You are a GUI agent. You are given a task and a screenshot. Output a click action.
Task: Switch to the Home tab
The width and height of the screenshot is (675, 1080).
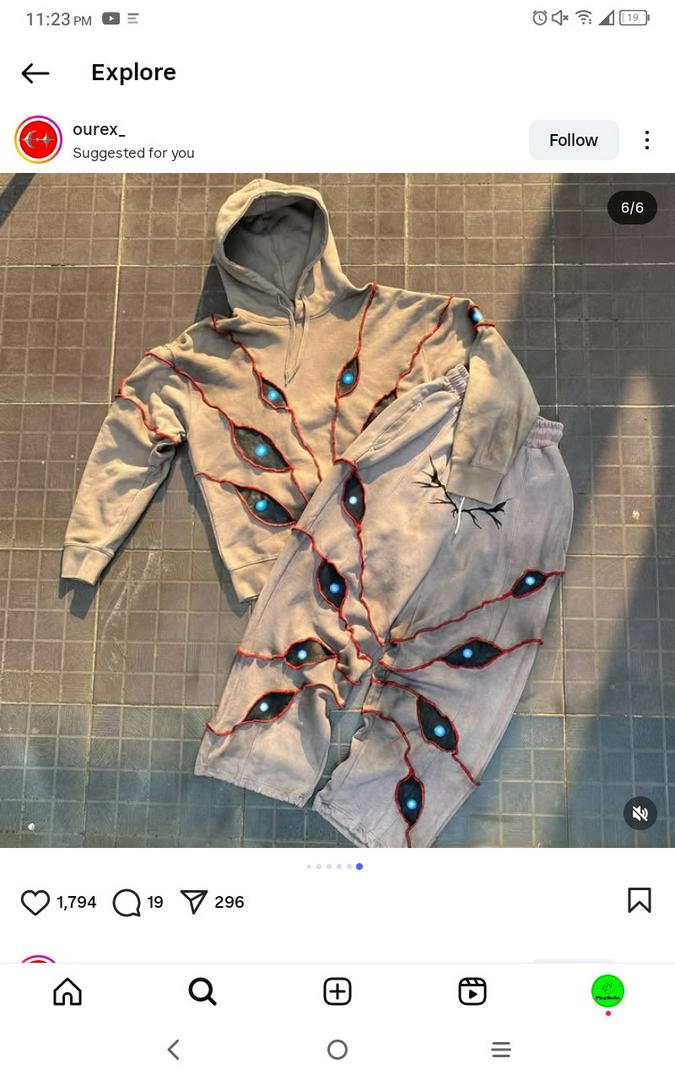(x=67, y=991)
